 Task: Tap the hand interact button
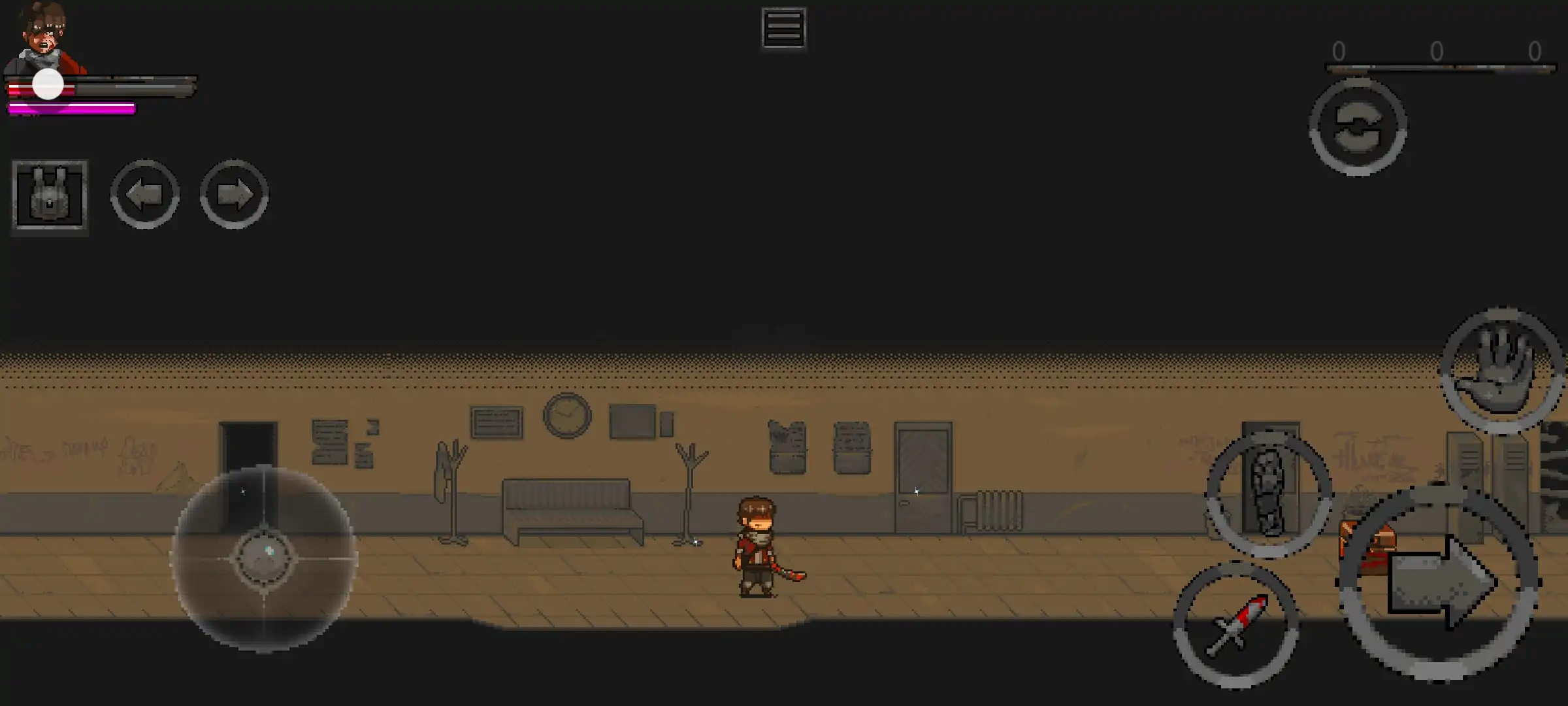[1501, 371]
